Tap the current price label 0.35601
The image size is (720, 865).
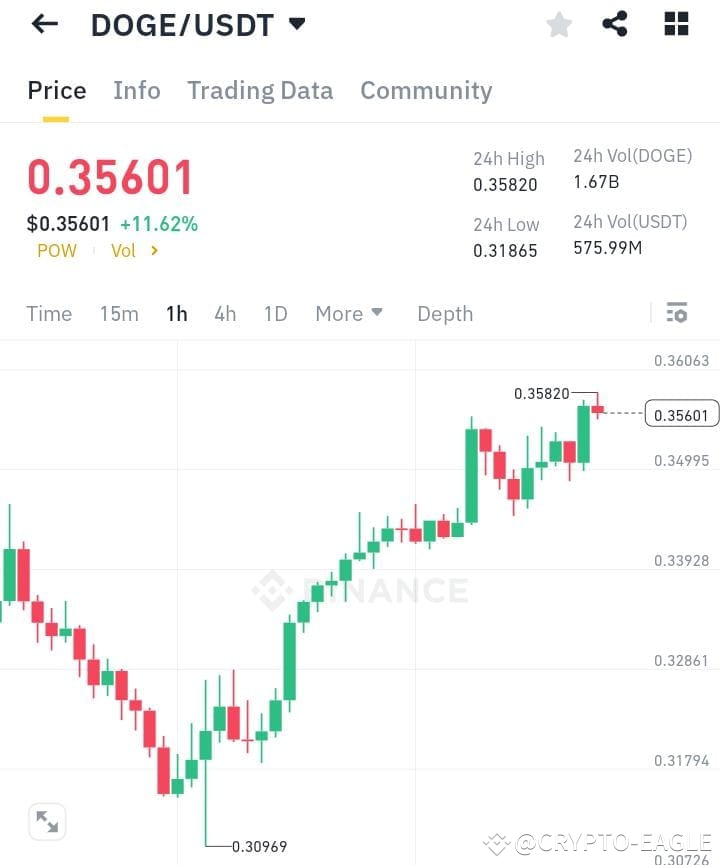pos(681,413)
